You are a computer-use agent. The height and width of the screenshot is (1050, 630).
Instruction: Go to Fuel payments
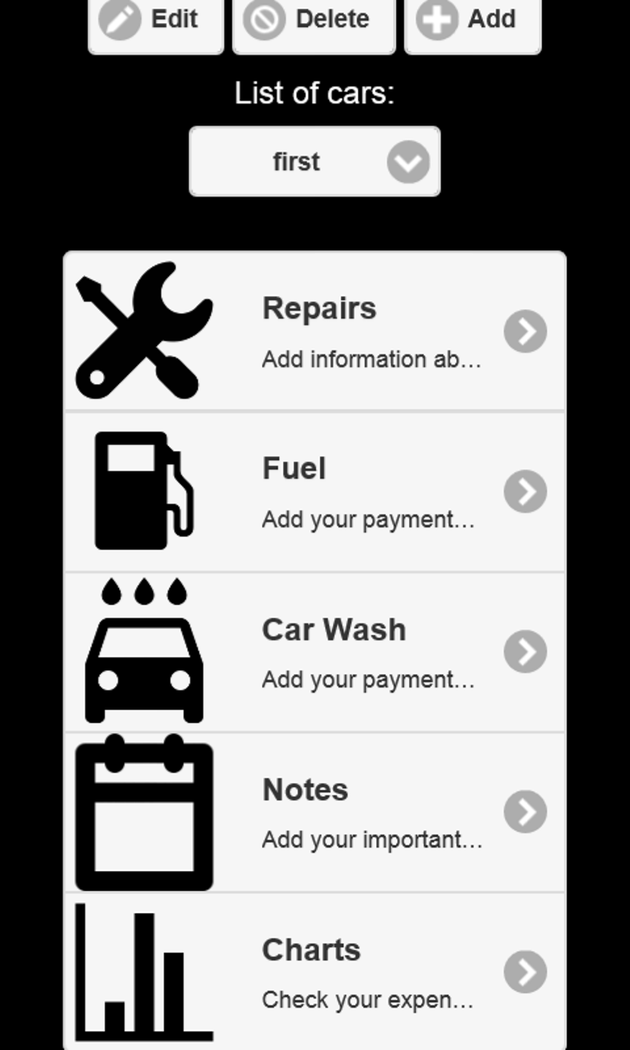315,492
